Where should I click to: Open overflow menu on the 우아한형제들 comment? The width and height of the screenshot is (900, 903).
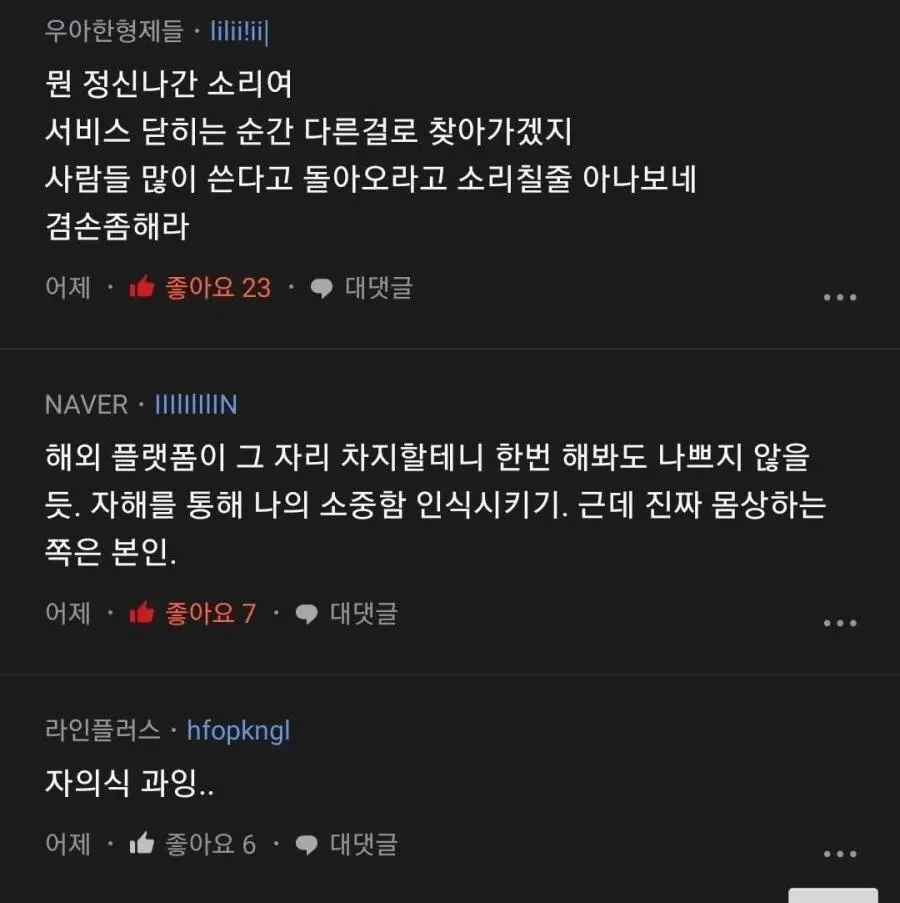(839, 298)
